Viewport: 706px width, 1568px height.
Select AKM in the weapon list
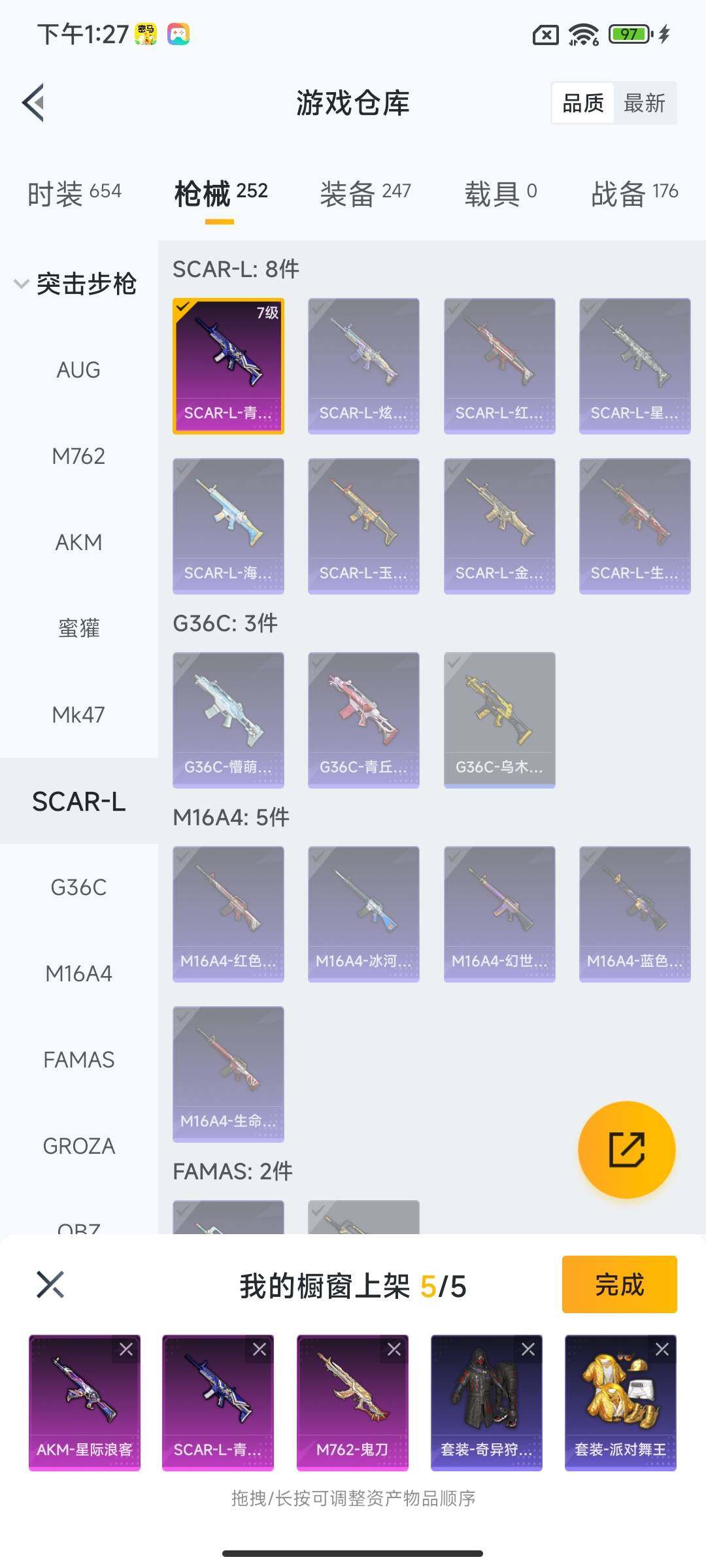[x=78, y=542]
